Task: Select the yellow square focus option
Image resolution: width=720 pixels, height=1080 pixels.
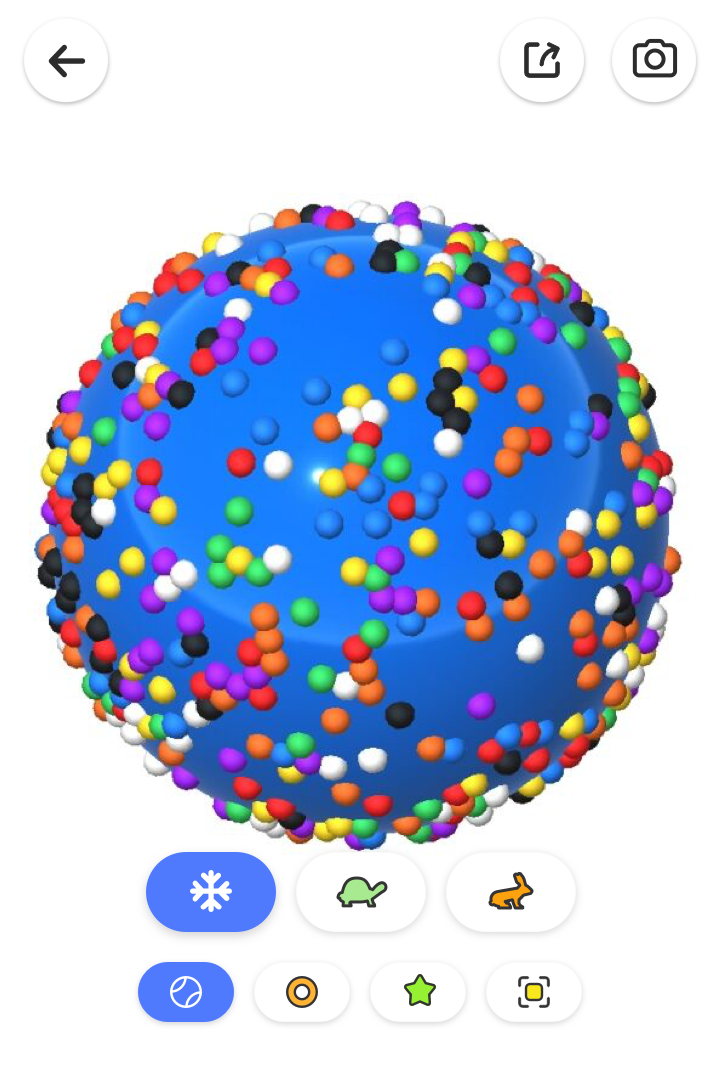Action: point(534,992)
